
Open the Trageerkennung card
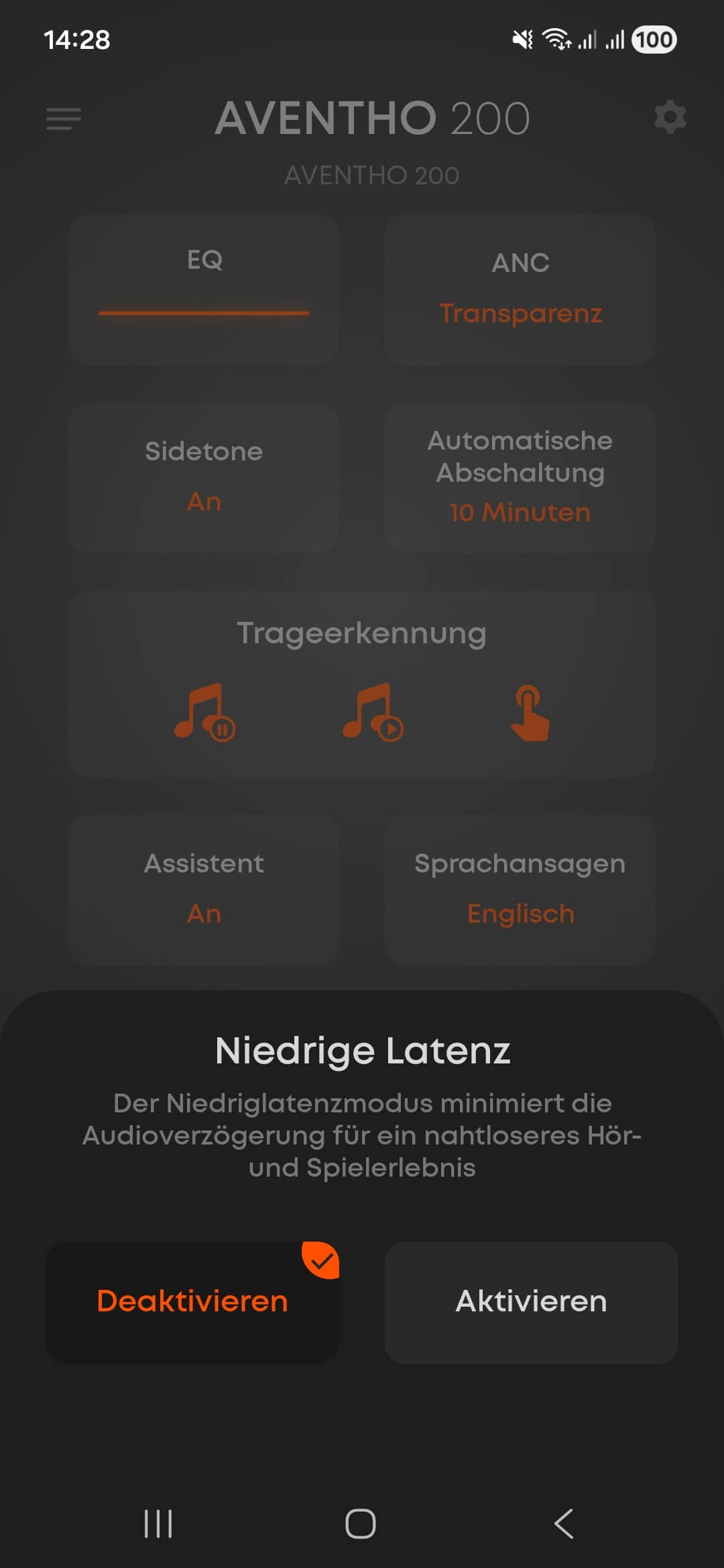click(362, 683)
